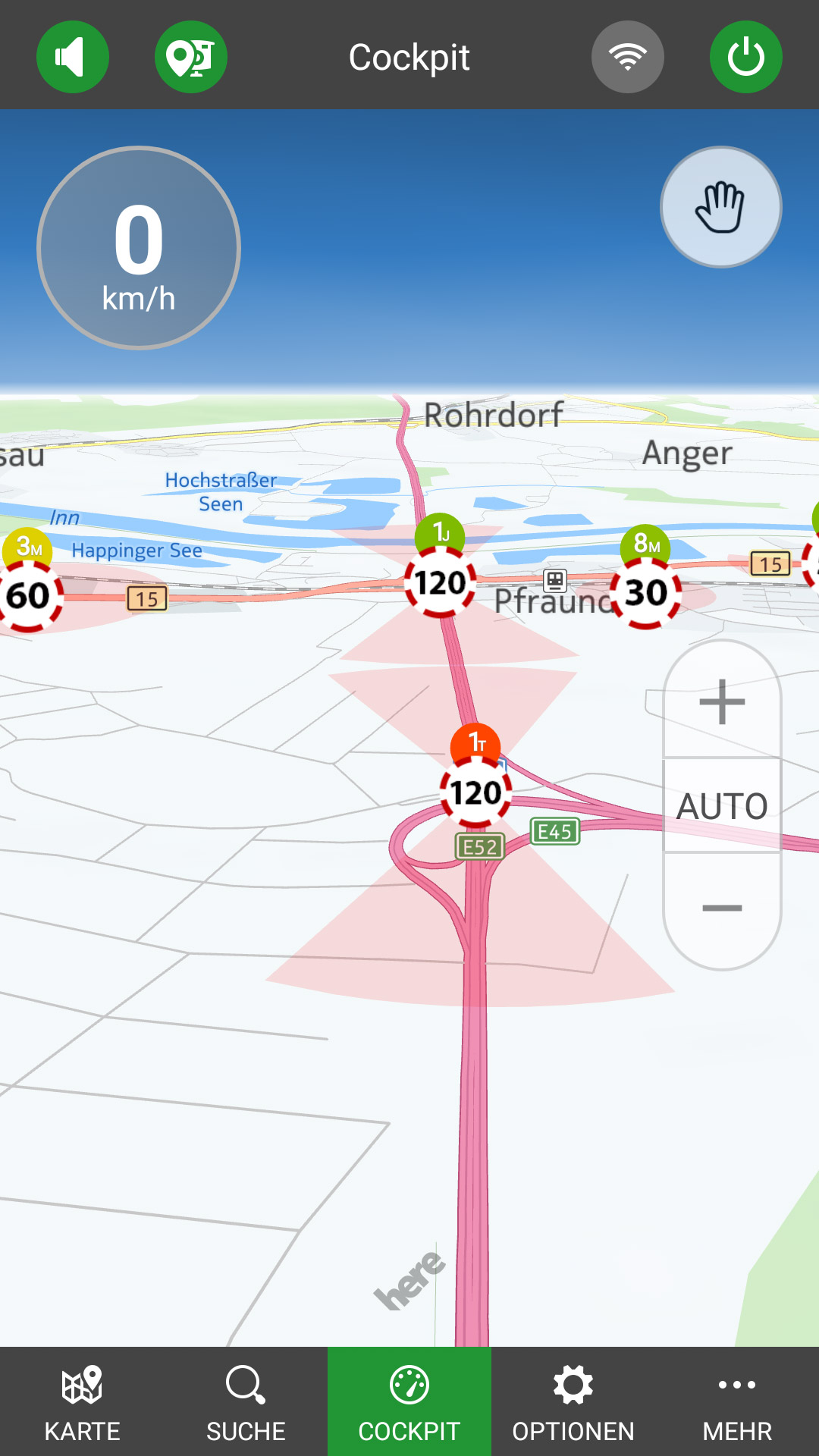Switch to the Karte tab
The height and width of the screenshot is (1456, 819).
(82, 1401)
